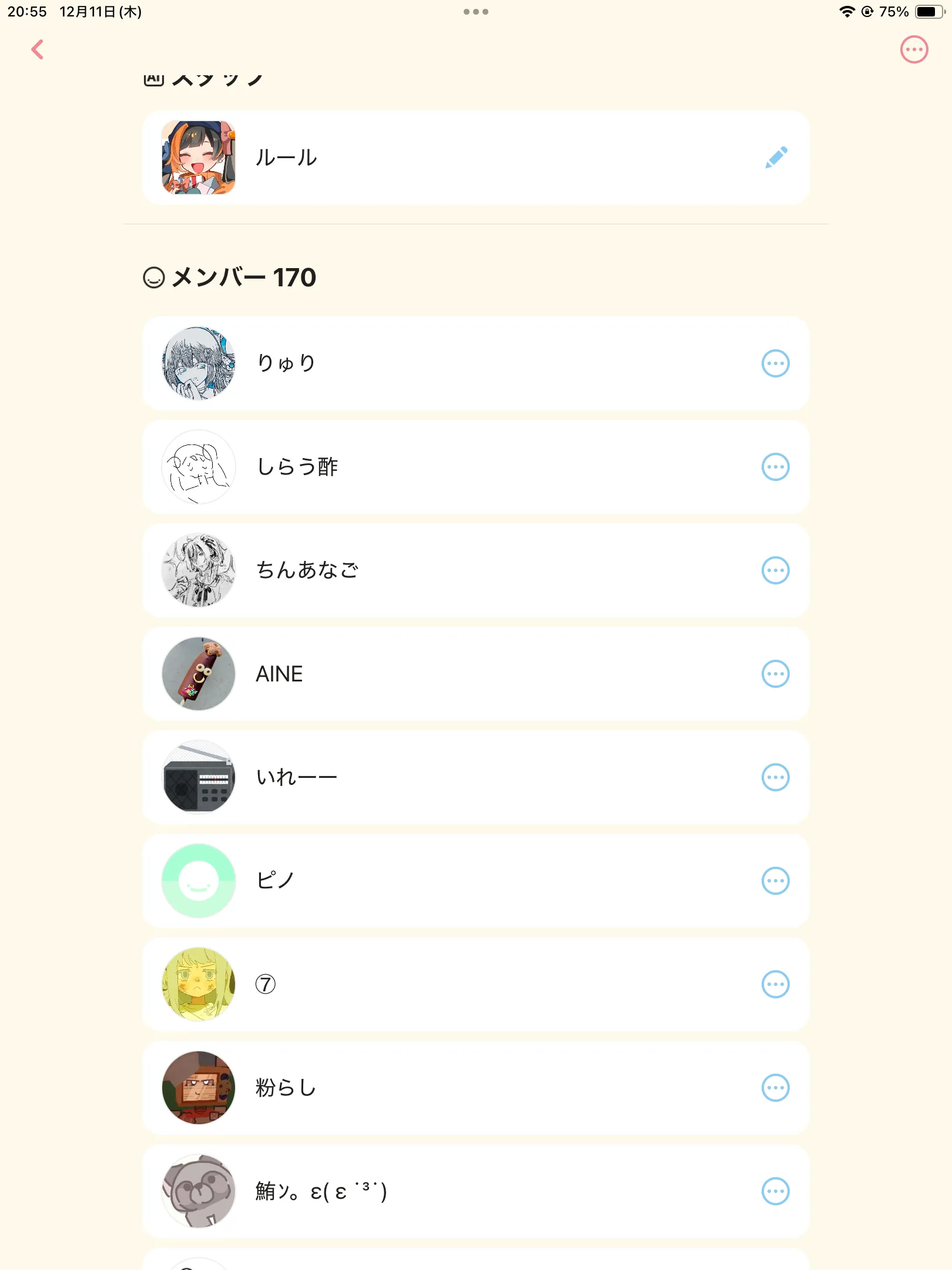
Task: Show options for AINE
Action: pos(775,674)
